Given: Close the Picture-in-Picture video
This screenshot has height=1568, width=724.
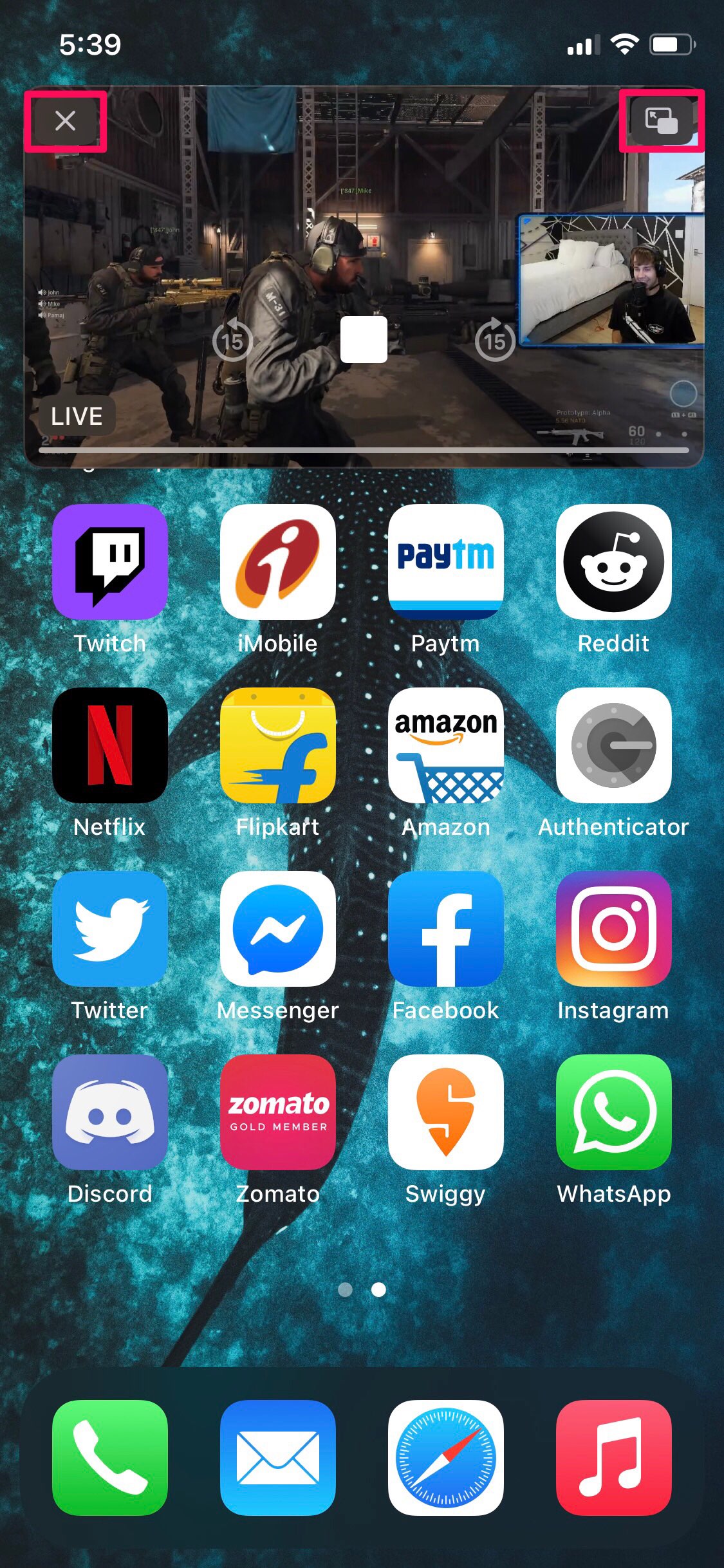Looking at the screenshot, I should pyautogui.click(x=65, y=122).
